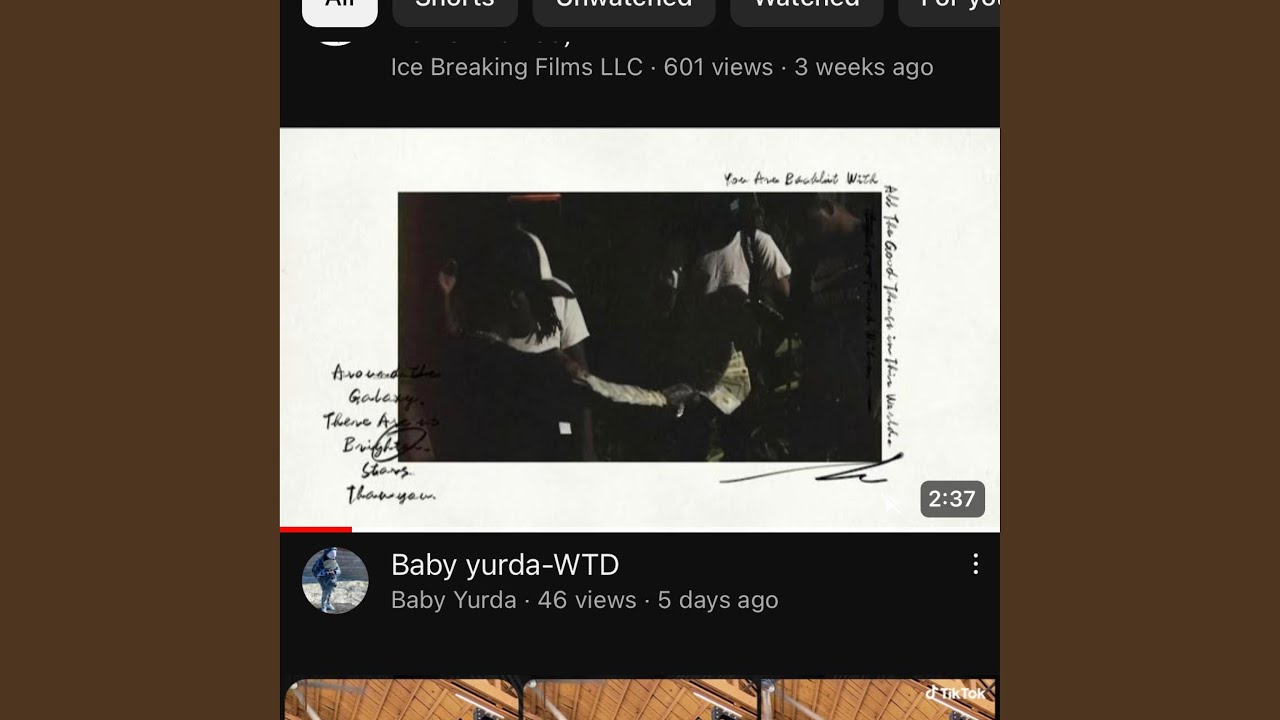1280x720 pixels.
Task: Choose the For you chip
Action: coord(950,8)
